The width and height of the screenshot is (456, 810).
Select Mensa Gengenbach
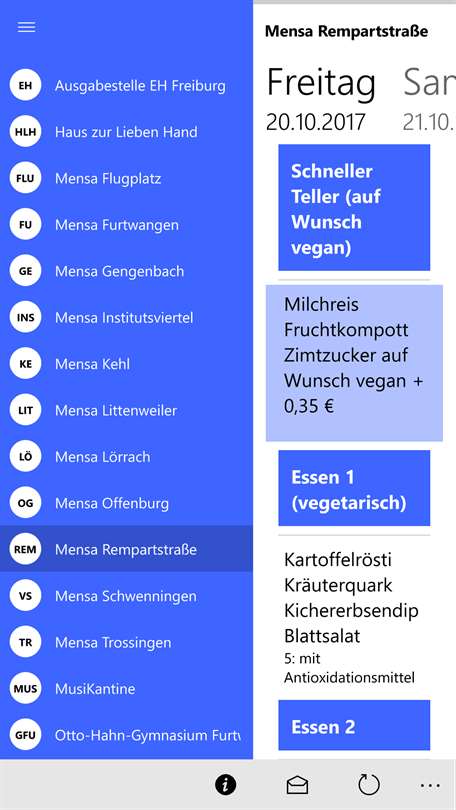(126, 271)
